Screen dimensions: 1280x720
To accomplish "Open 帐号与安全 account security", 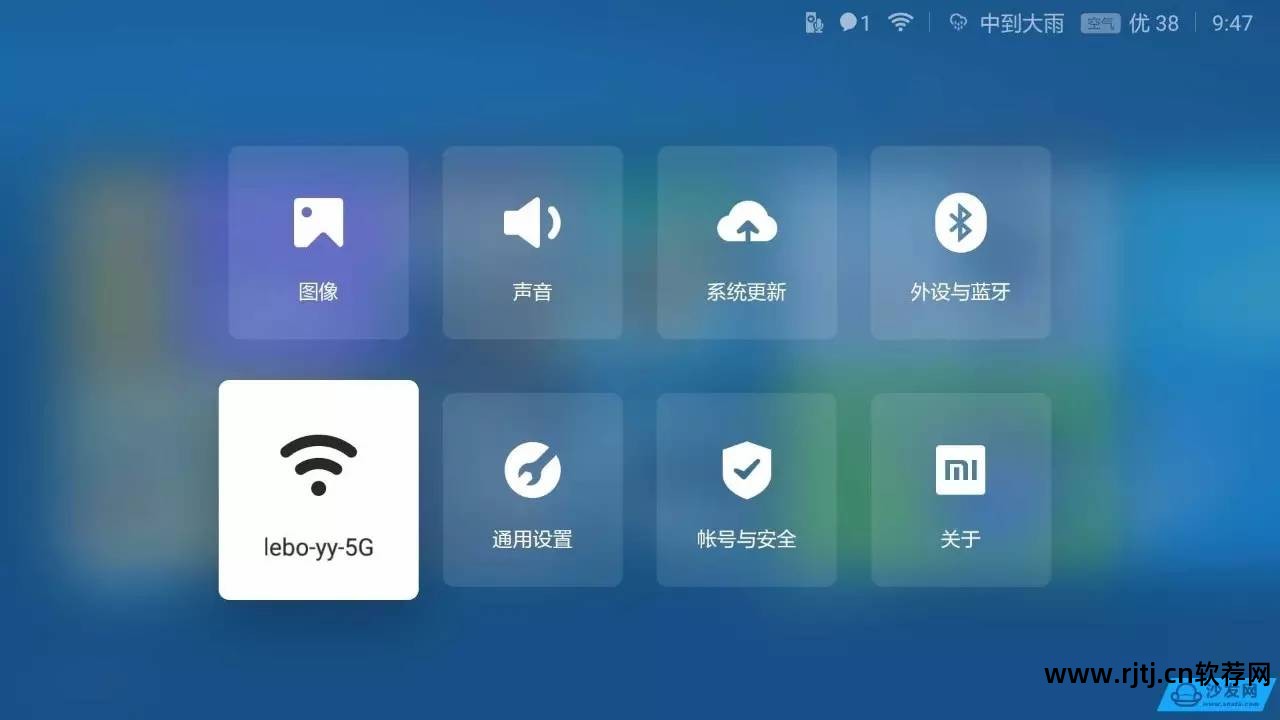I will pos(746,490).
